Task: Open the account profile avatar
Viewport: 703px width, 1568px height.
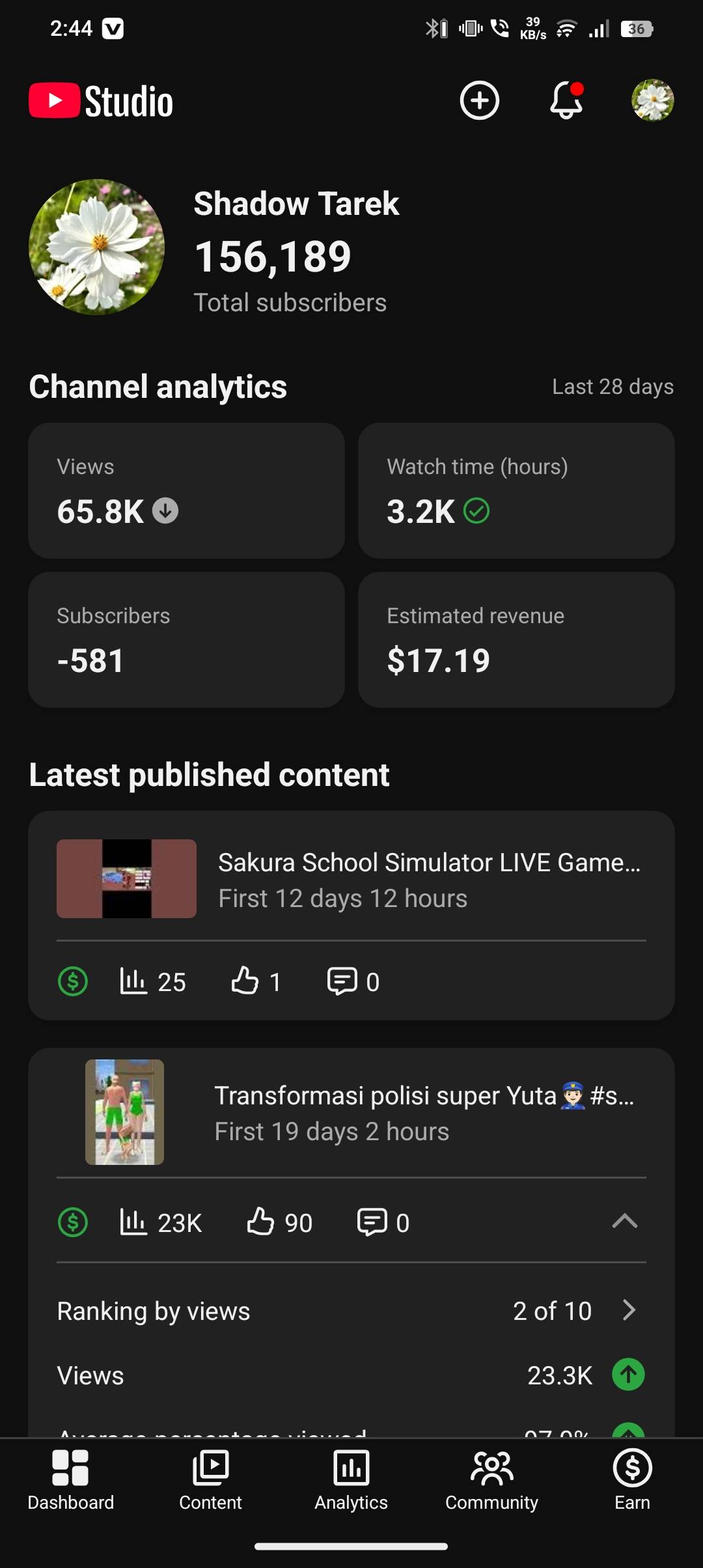Action: [x=652, y=101]
